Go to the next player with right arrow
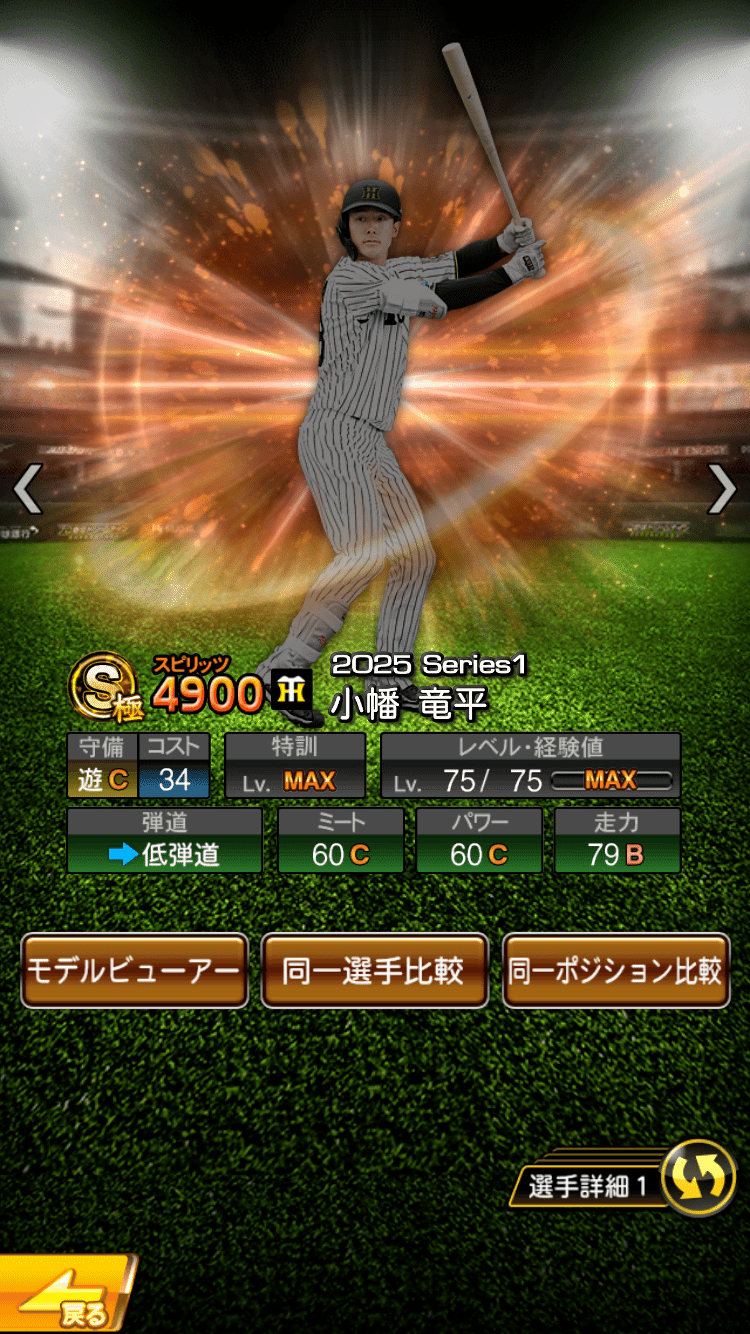 tap(722, 490)
